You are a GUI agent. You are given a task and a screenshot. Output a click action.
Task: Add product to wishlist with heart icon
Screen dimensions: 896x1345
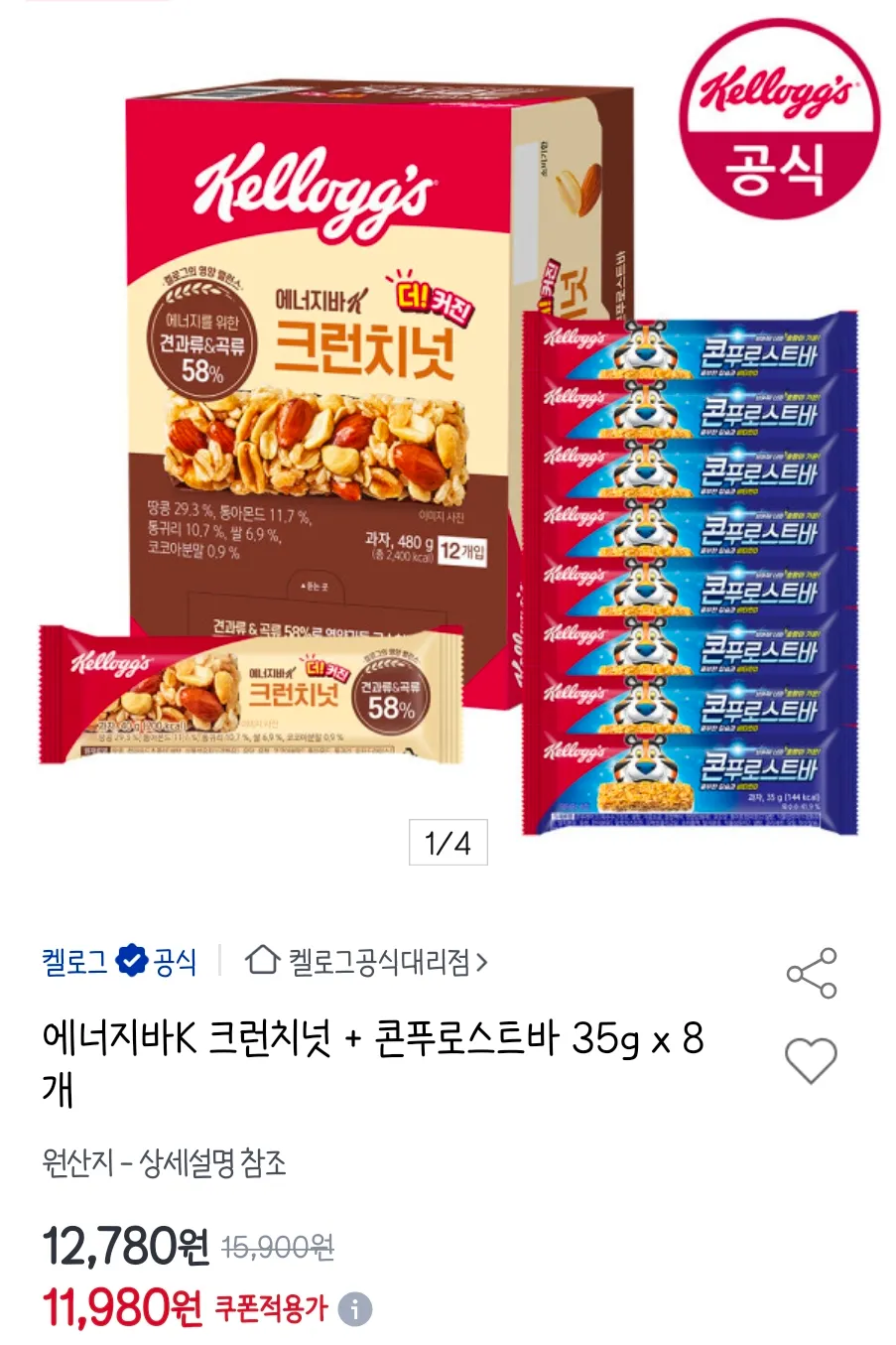click(811, 1061)
